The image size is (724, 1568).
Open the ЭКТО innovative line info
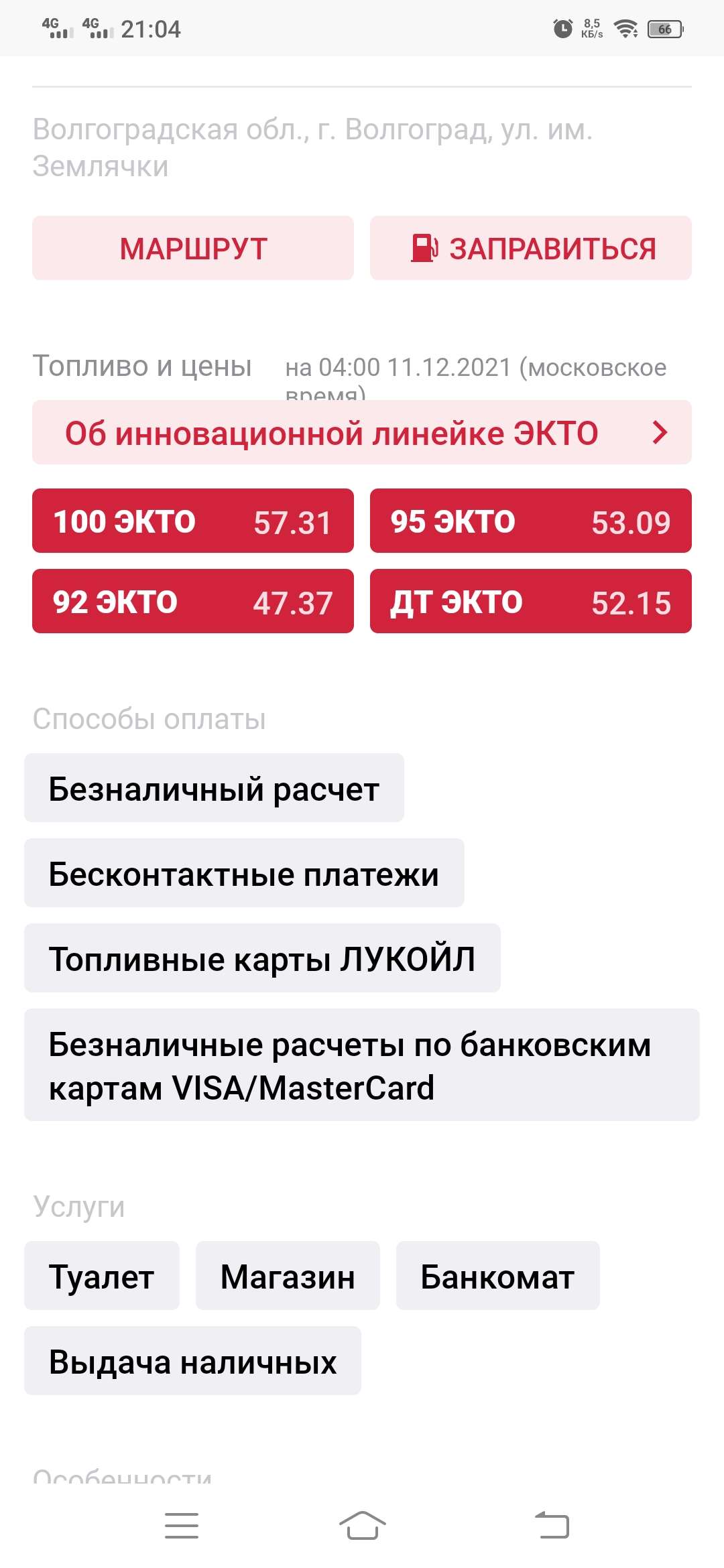(x=362, y=433)
